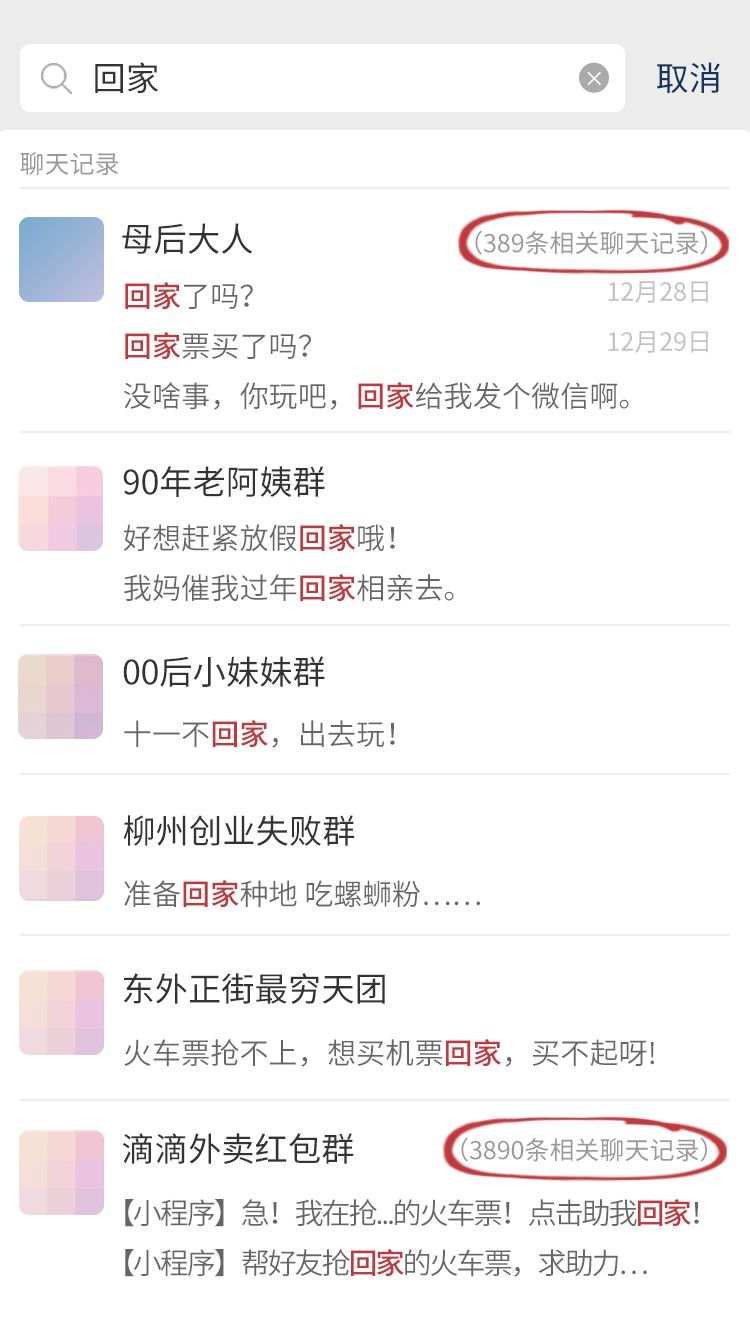The width and height of the screenshot is (750, 1334).
Task: Tap inside the search input showing 回家
Action: 300,78
